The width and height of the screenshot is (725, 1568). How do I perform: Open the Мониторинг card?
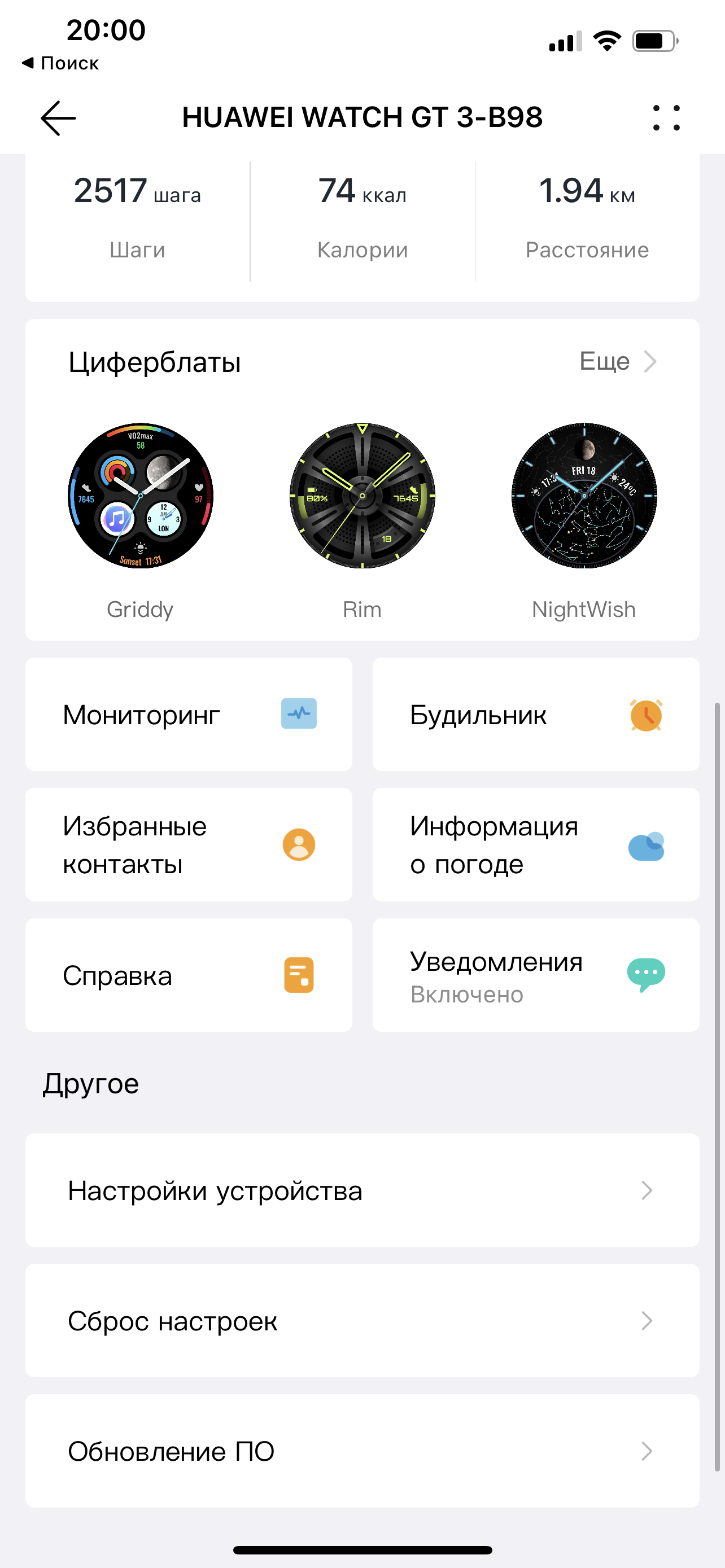click(x=189, y=715)
